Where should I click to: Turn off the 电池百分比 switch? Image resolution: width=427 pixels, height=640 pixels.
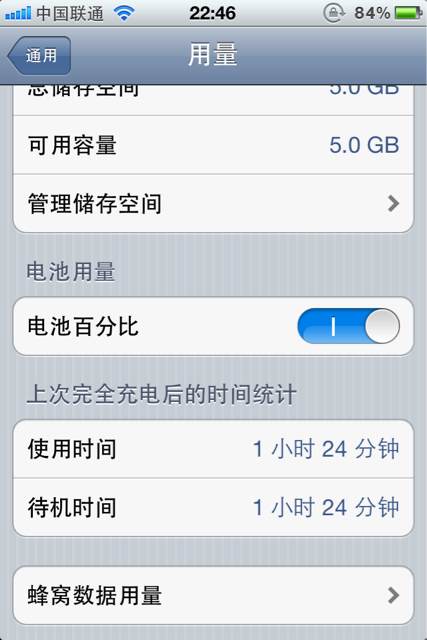(348, 326)
